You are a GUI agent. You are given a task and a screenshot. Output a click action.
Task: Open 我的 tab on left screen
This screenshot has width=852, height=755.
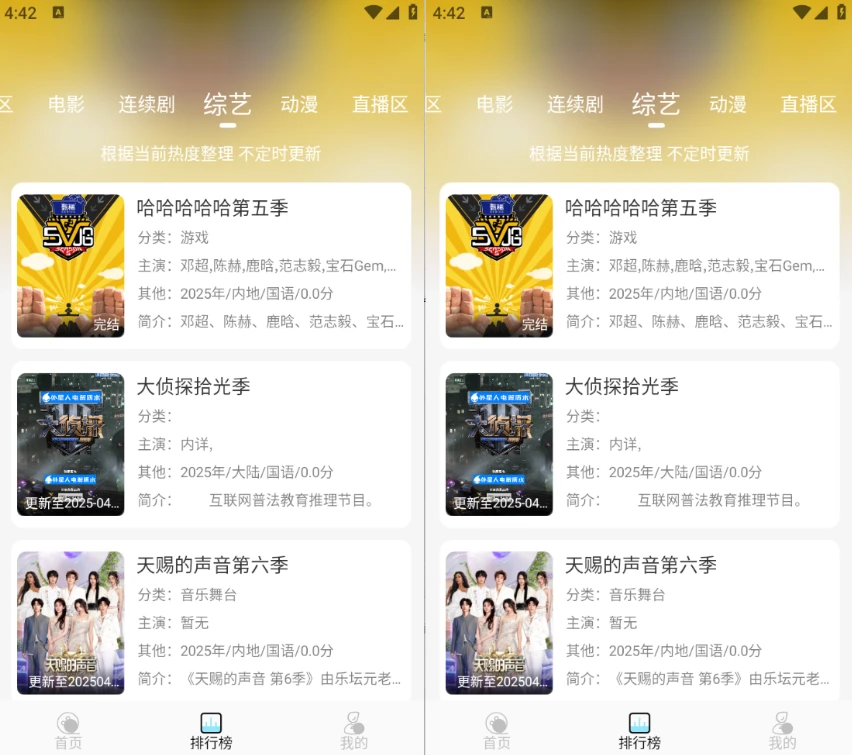click(354, 731)
